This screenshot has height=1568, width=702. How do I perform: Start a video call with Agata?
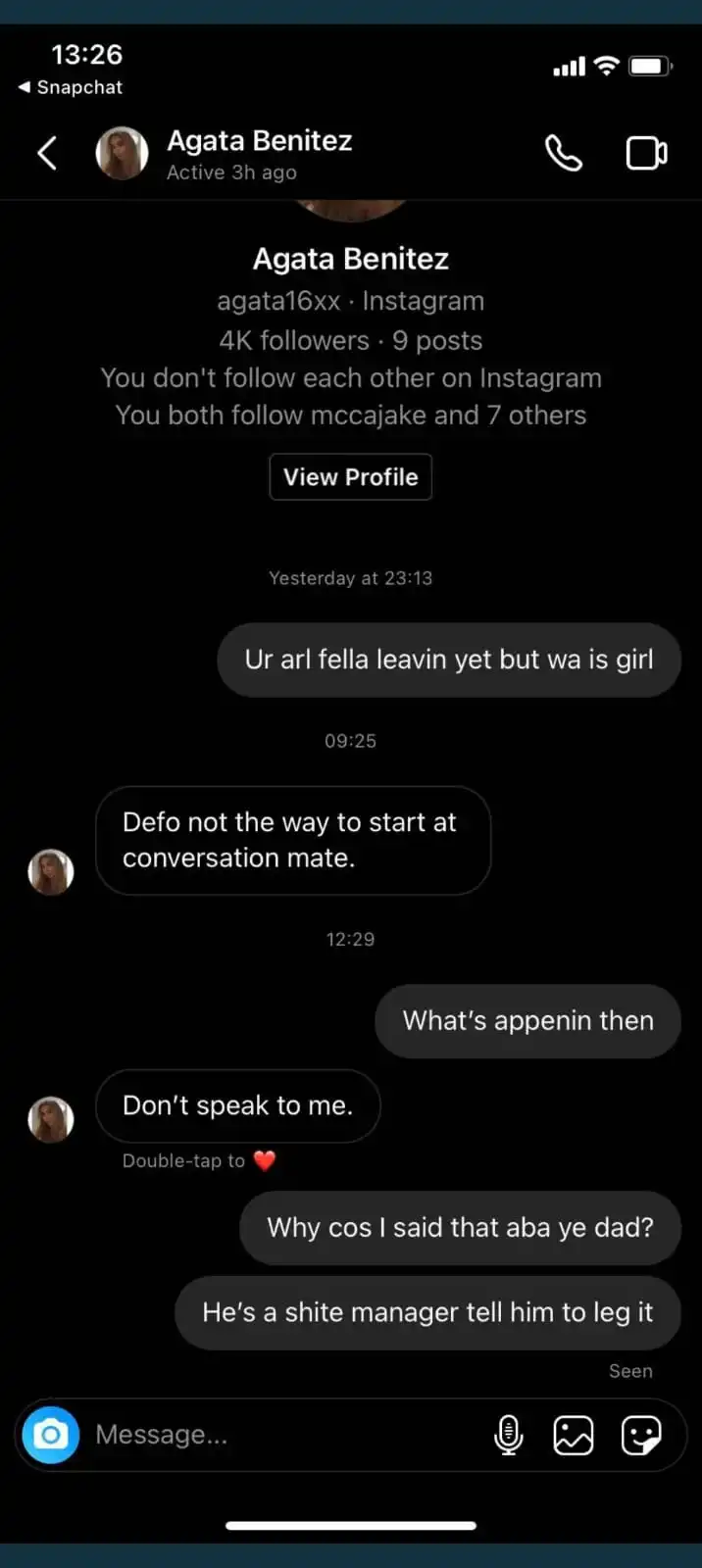(x=646, y=154)
